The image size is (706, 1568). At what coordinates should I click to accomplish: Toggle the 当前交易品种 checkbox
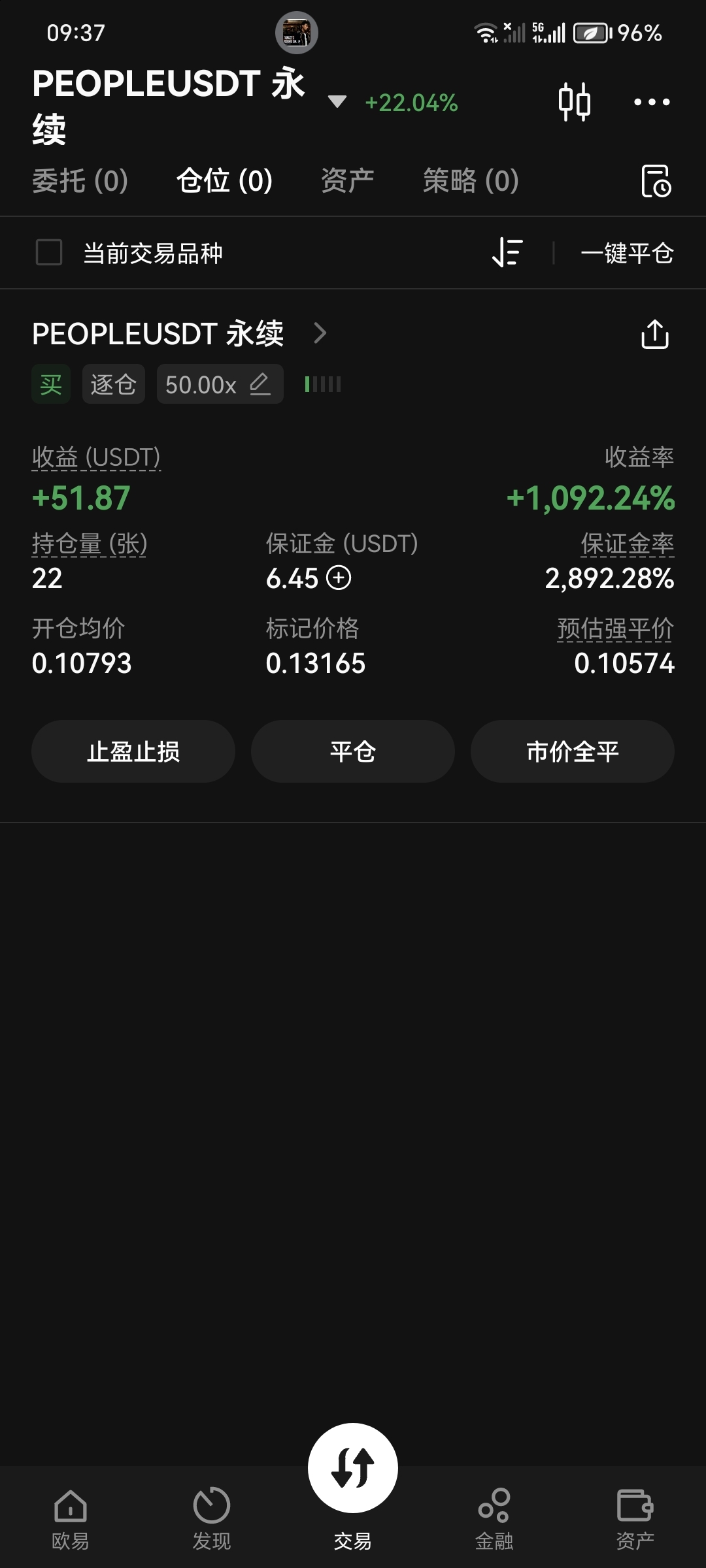tap(47, 252)
